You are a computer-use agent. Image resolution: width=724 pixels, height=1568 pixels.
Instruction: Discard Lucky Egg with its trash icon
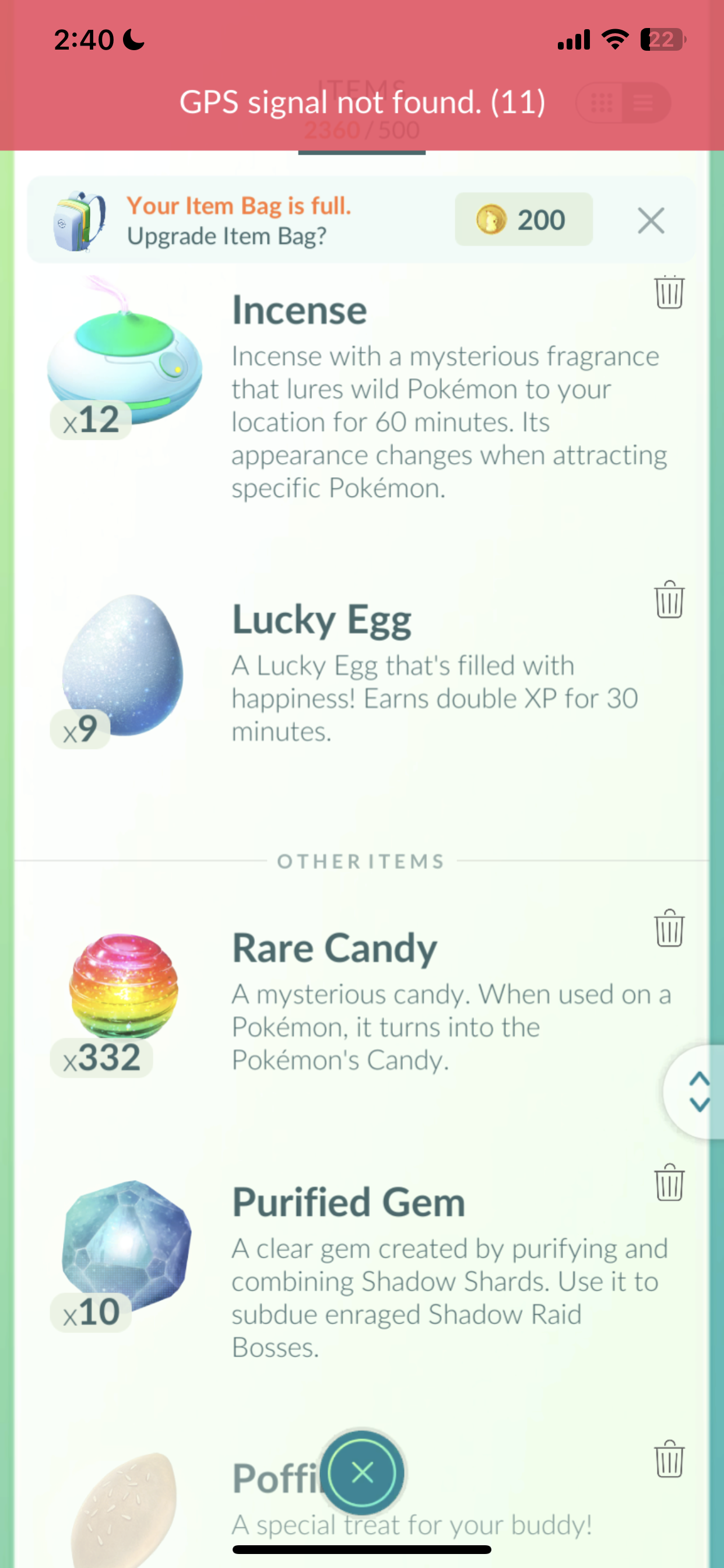pyautogui.click(x=669, y=600)
